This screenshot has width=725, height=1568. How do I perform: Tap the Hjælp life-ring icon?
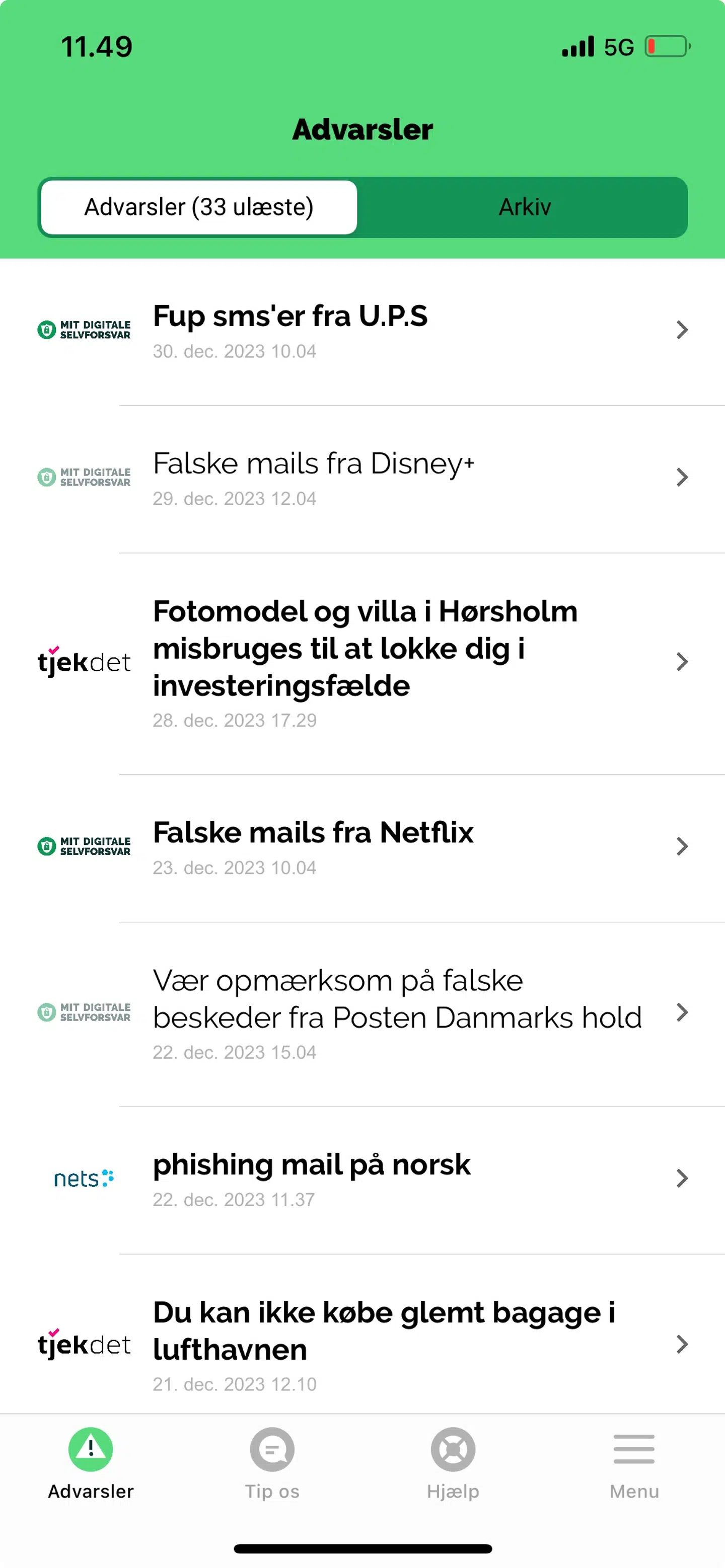[x=452, y=1449]
